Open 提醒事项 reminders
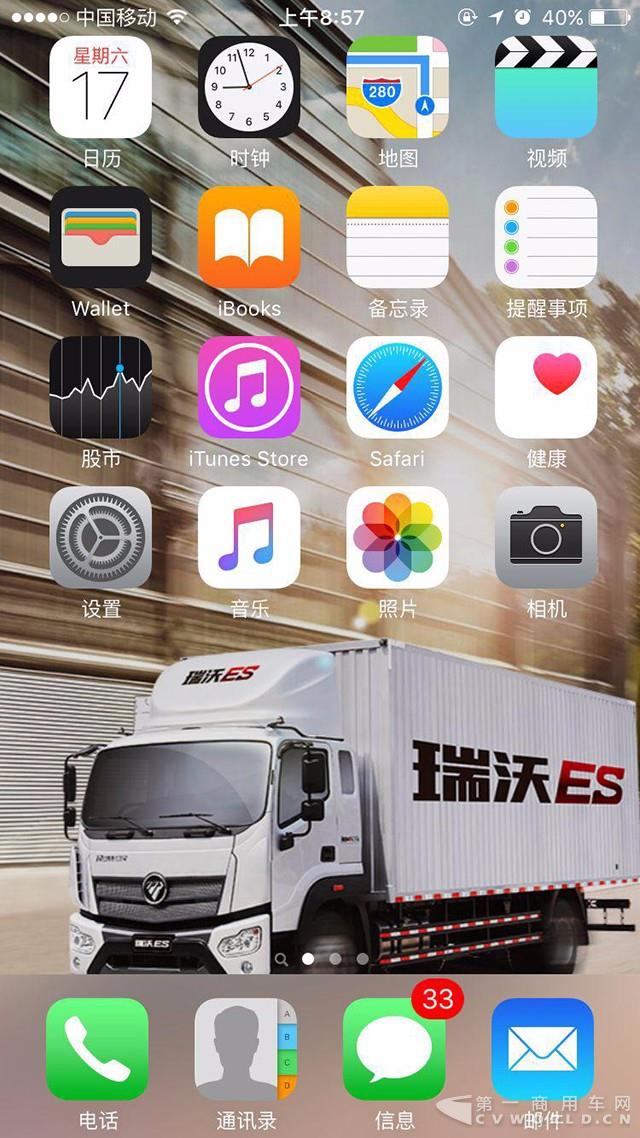 pyautogui.click(x=546, y=237)
